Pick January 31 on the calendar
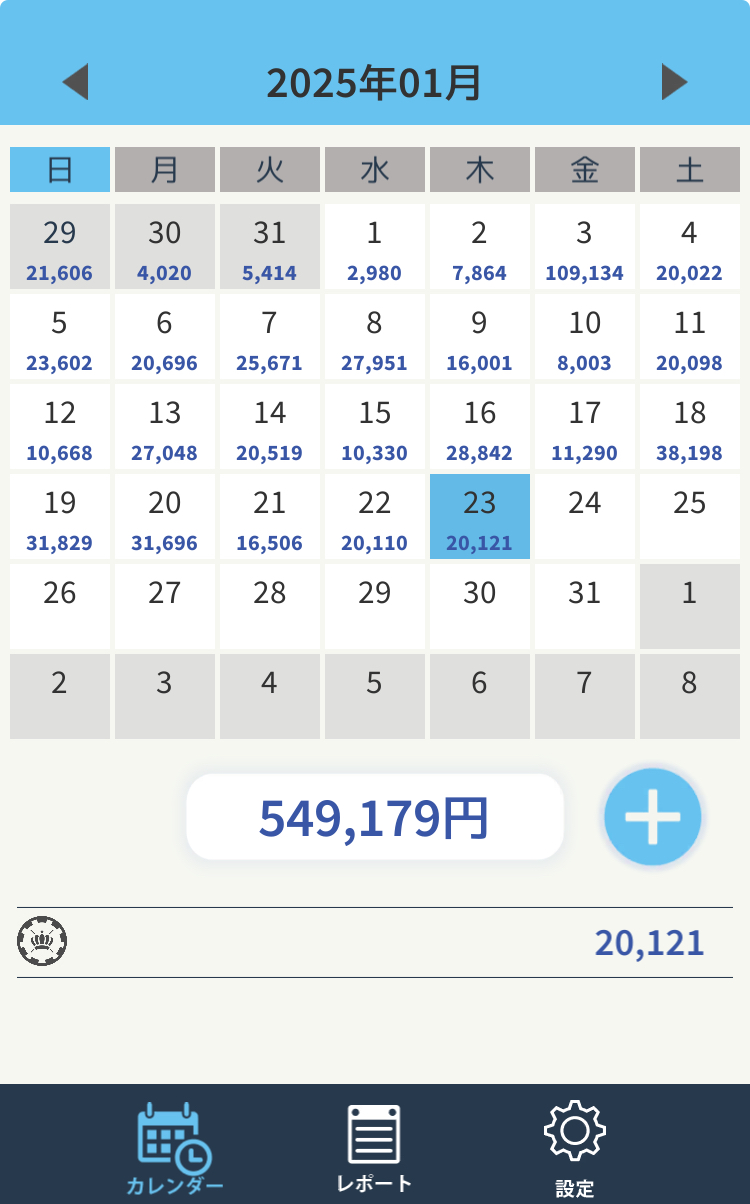The width and height of the screenshot is (750, 1204). click(x=585, y=607)
